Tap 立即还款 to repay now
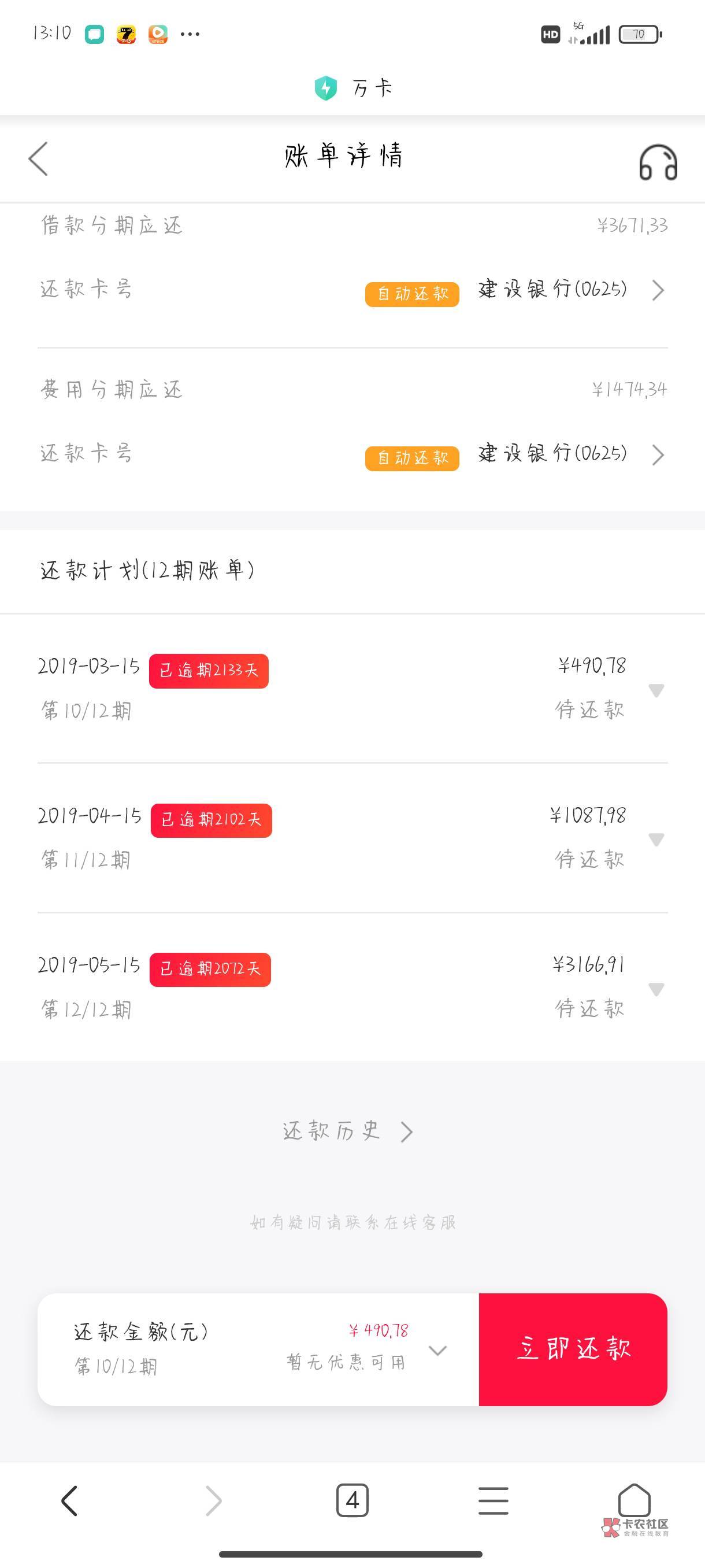This screenshot has height=1568, width=705. pyautogui.click(x=573, y=1349)
